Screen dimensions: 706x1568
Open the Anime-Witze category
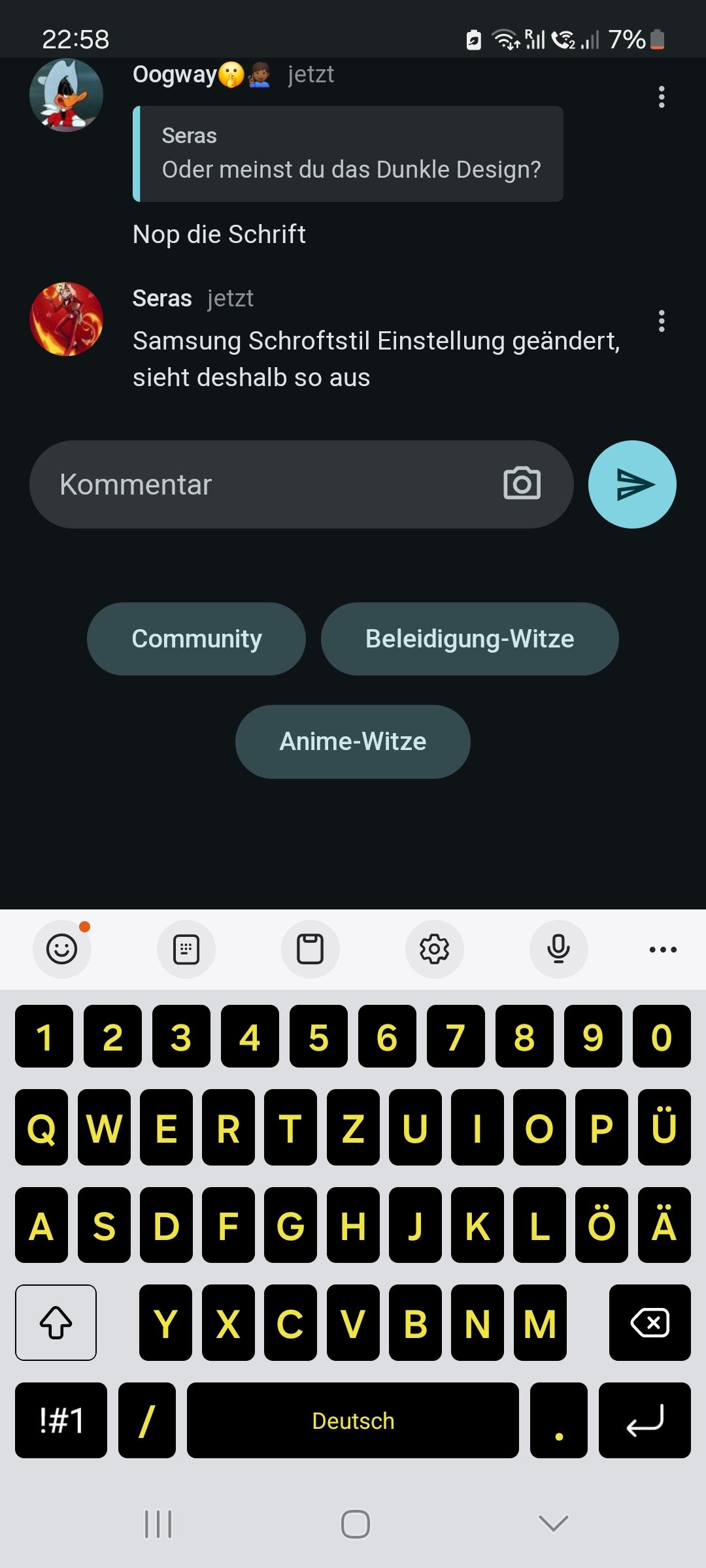353,742
